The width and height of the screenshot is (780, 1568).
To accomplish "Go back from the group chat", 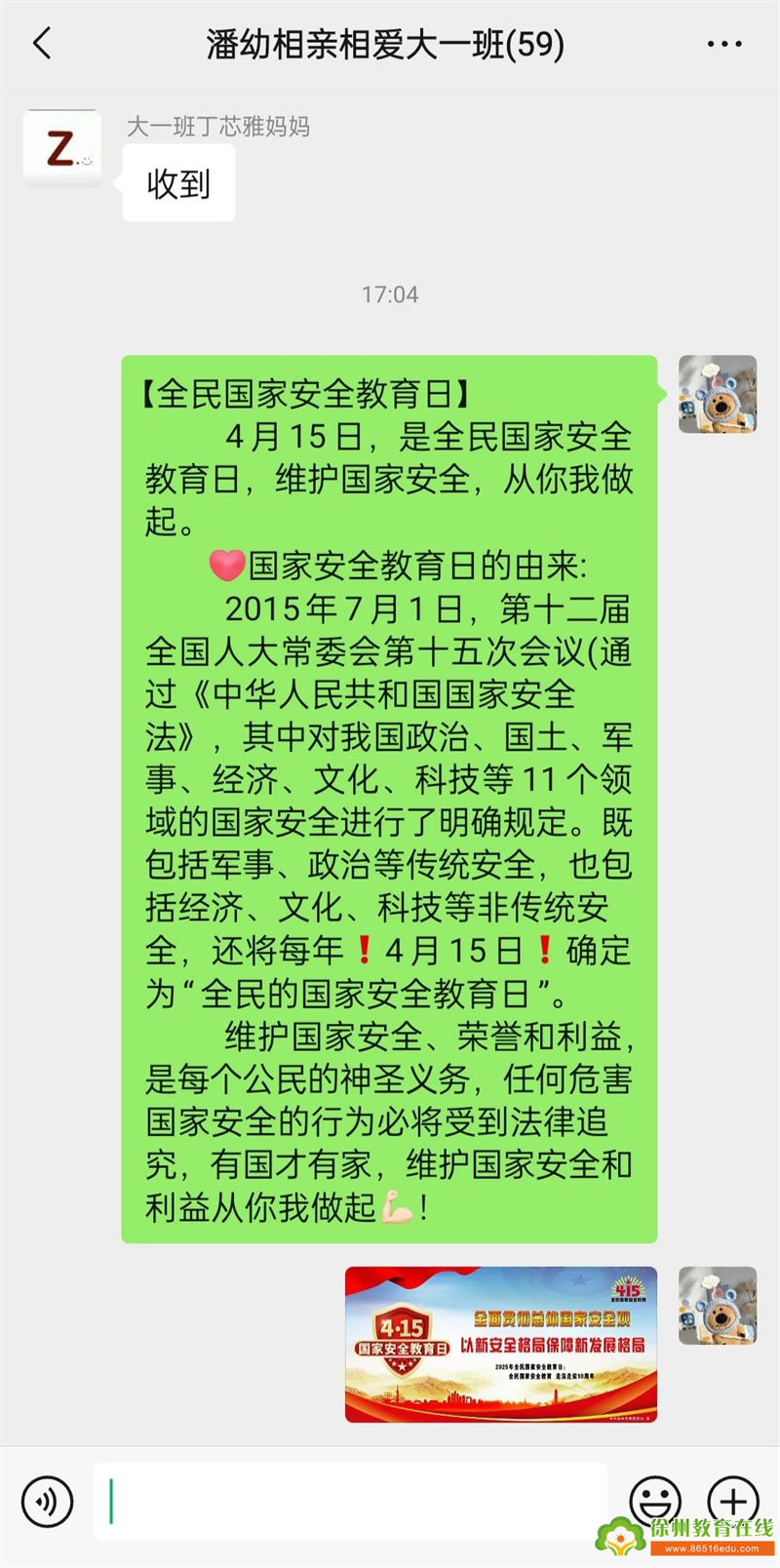I will coord(42,44).
